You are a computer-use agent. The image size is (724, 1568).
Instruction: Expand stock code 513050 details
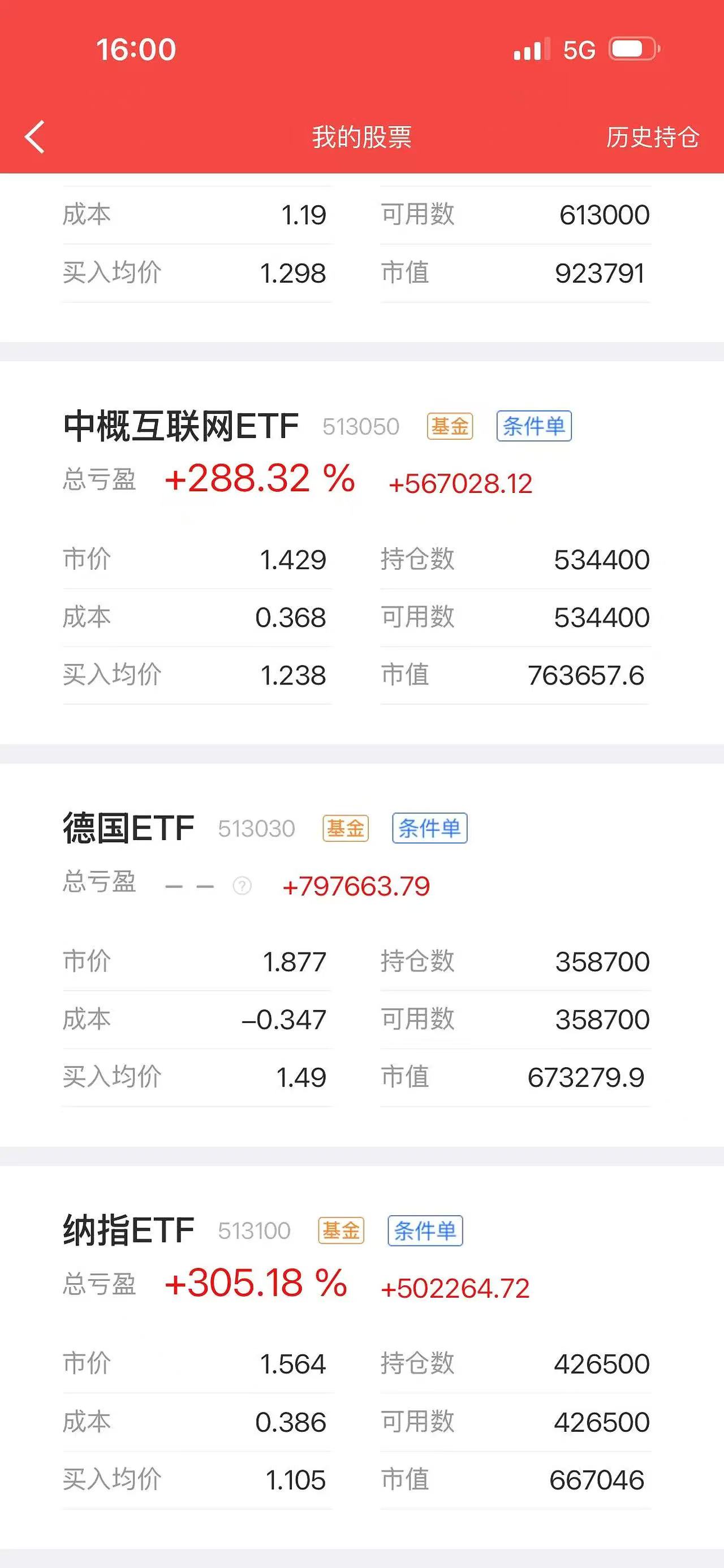click(x=360, y=427)
